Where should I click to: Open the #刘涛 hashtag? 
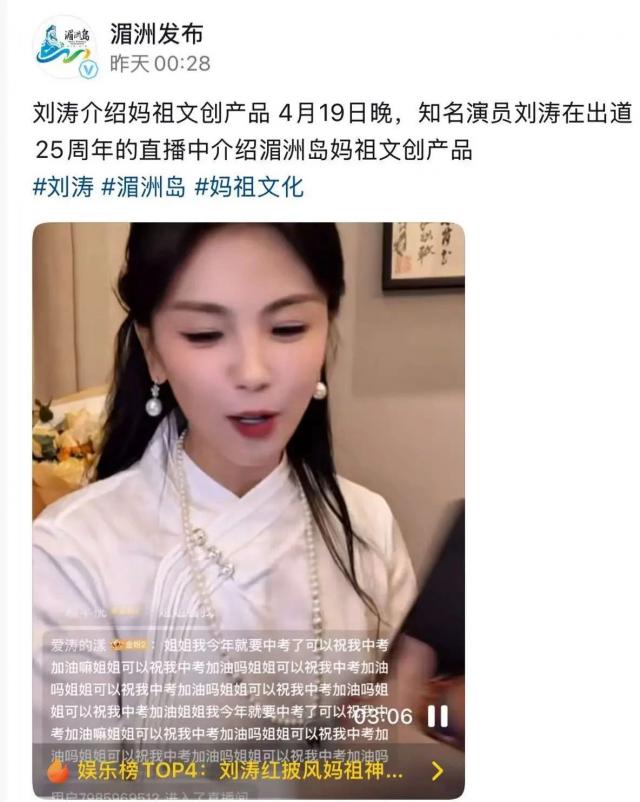coord(63,186)
